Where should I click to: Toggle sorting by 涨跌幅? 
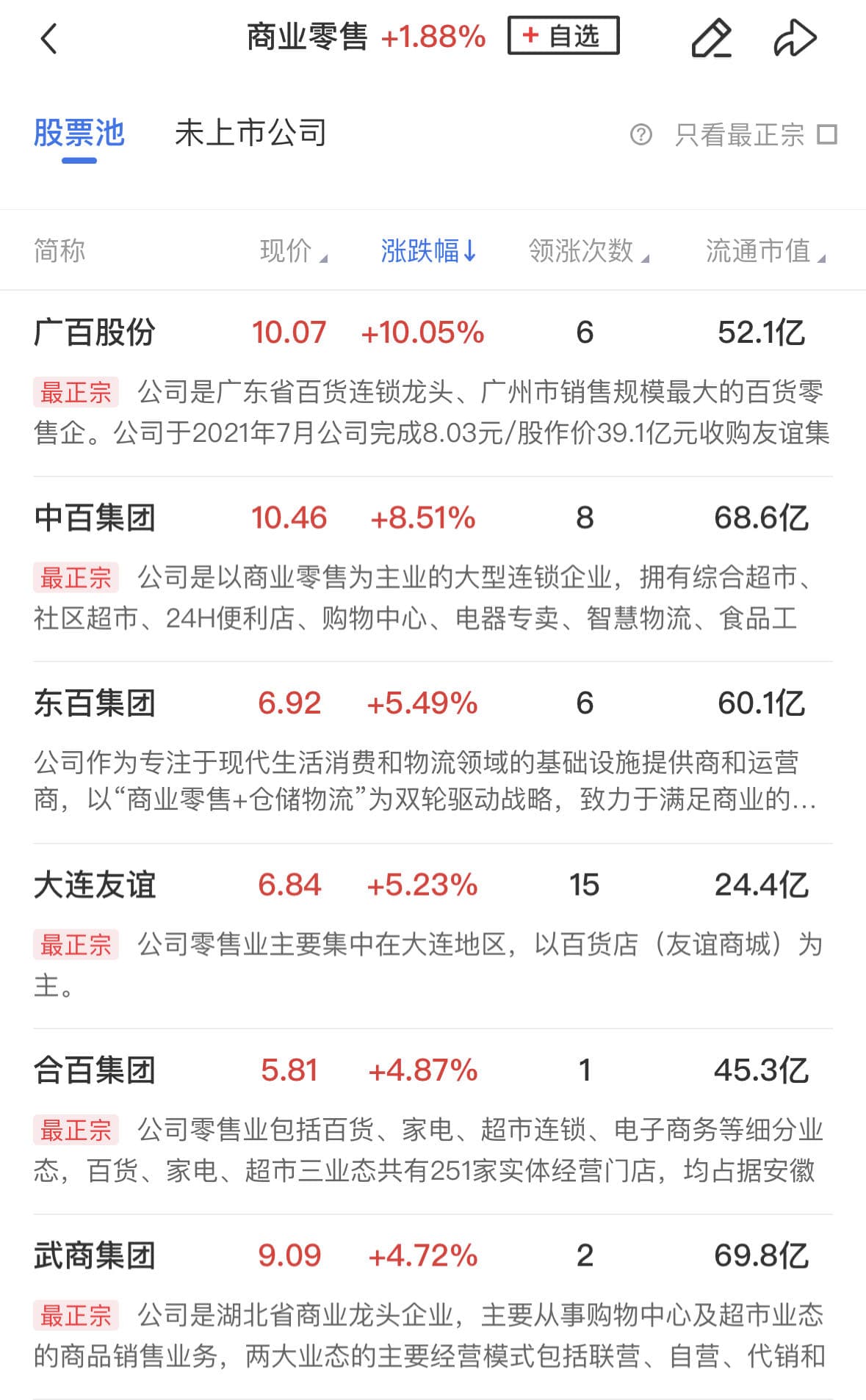[428, 251]
